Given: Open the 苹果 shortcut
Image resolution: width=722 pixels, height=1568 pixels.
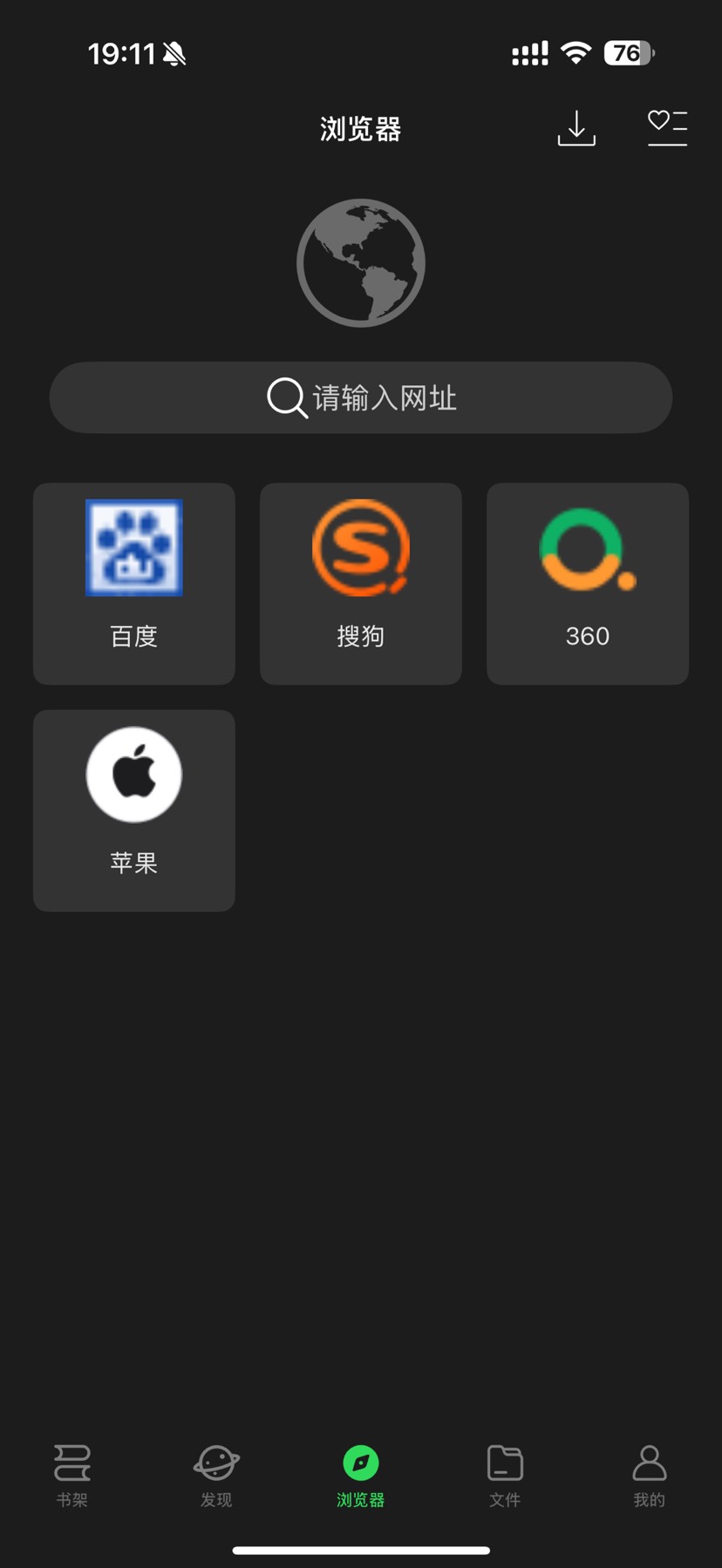Looking at the screenshot, I should pyautogui.click(x=134, y=810).
